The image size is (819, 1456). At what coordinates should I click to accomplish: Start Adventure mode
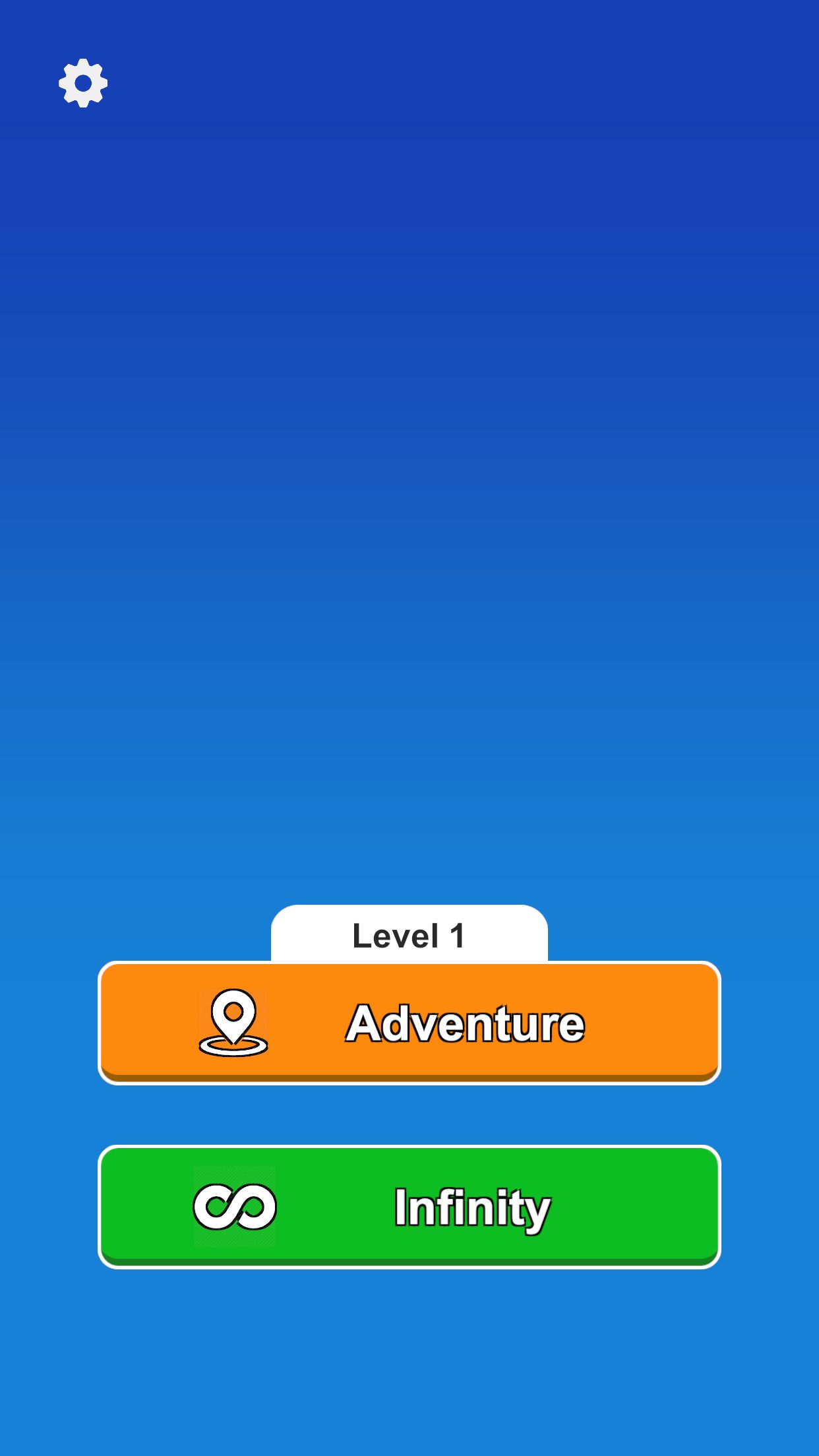(409, 1023)
